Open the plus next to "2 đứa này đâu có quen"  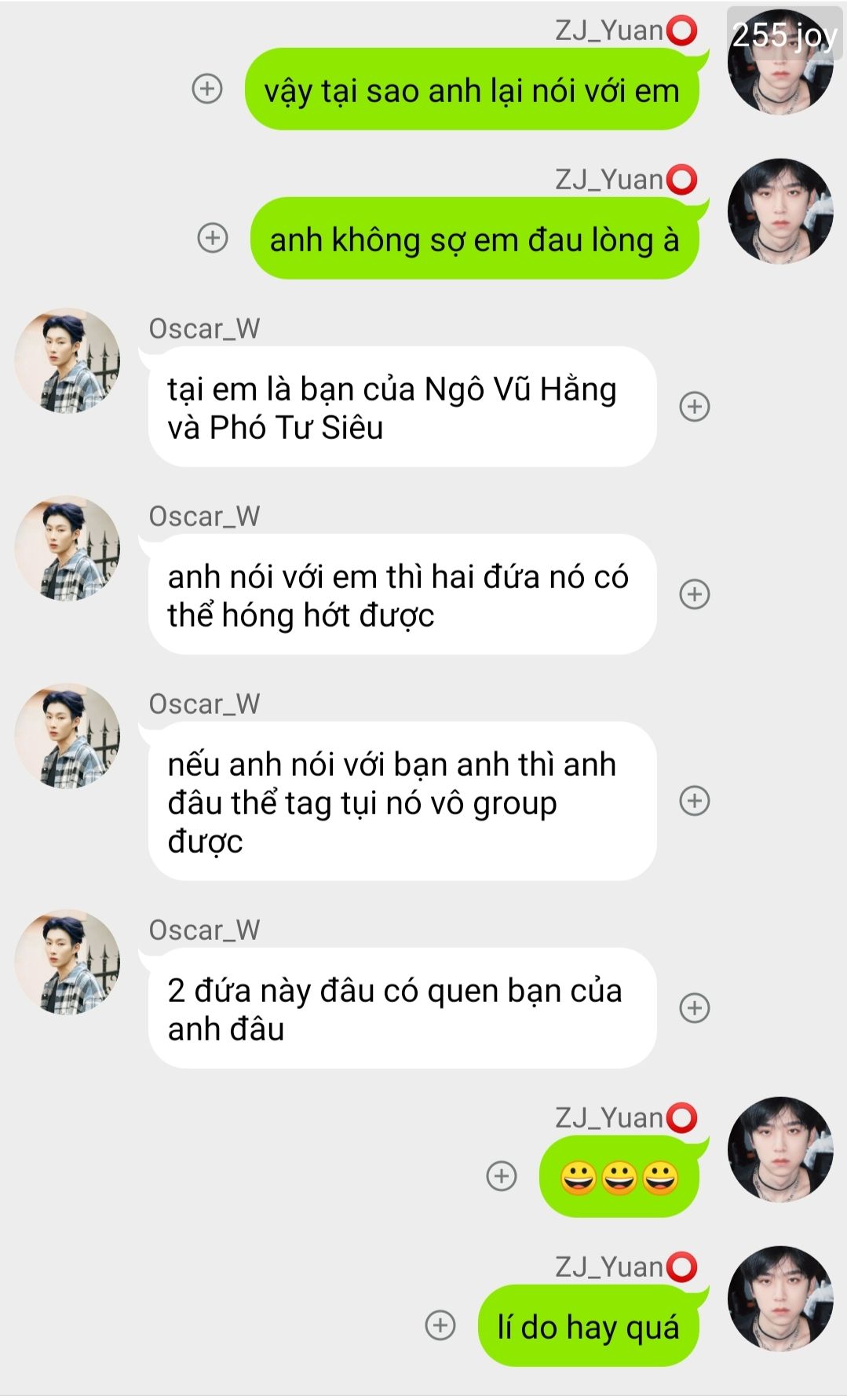point(695,1008)
